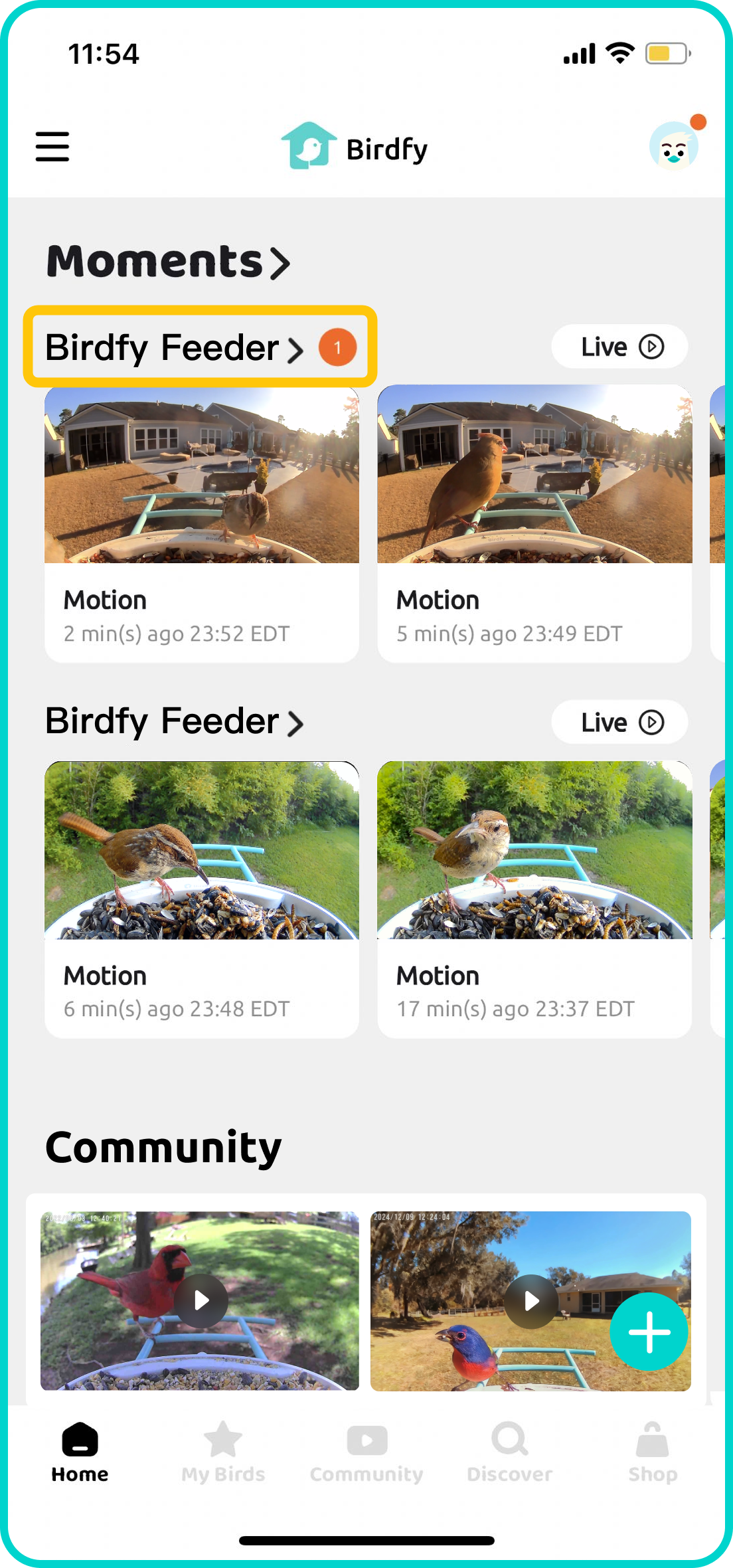Watch Live for the feeder with 23:52 motion
The image size is (733, 1568).
click(619, 347)
